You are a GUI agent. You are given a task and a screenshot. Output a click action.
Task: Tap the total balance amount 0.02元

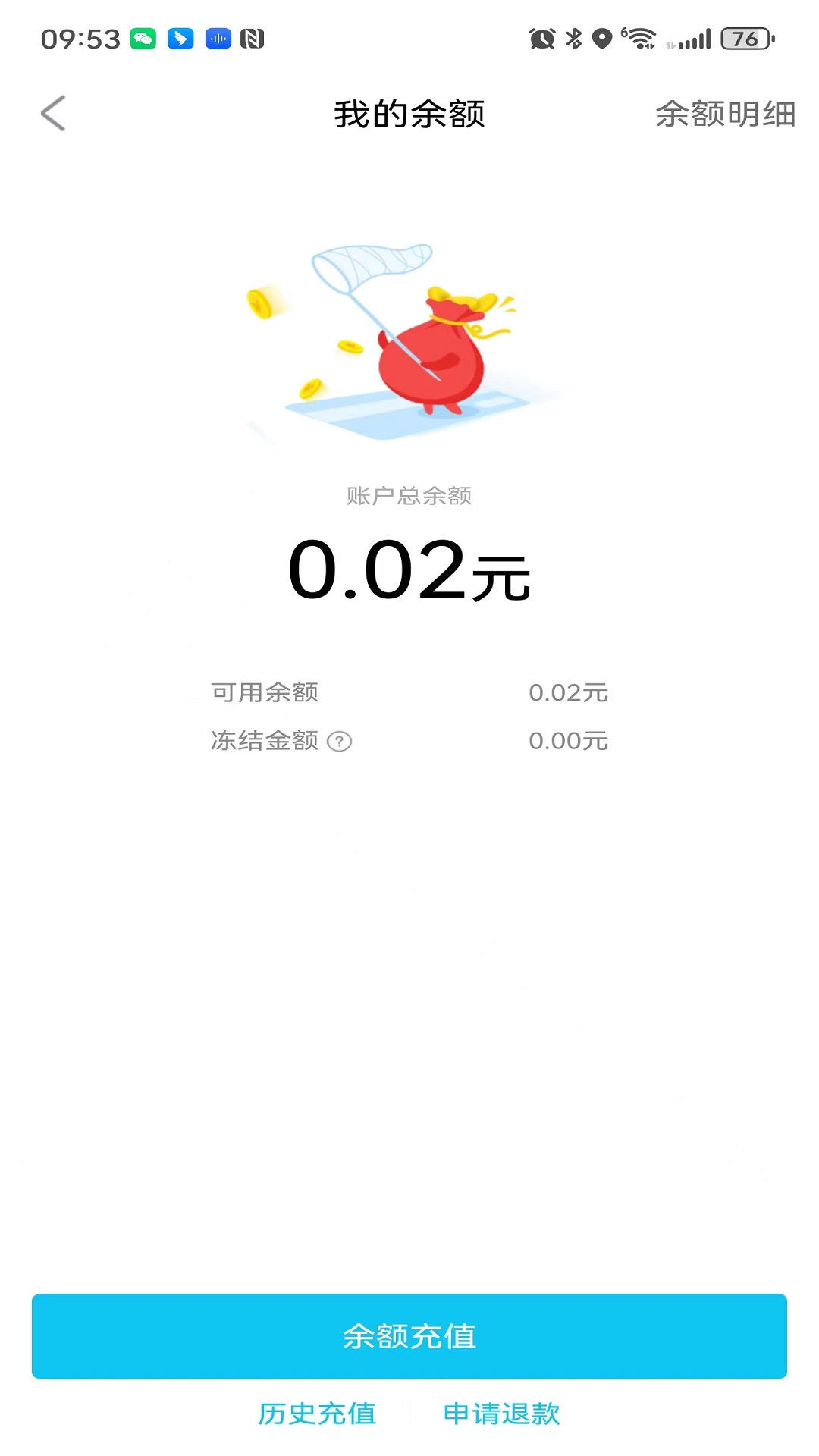click(x=409, y=573)
